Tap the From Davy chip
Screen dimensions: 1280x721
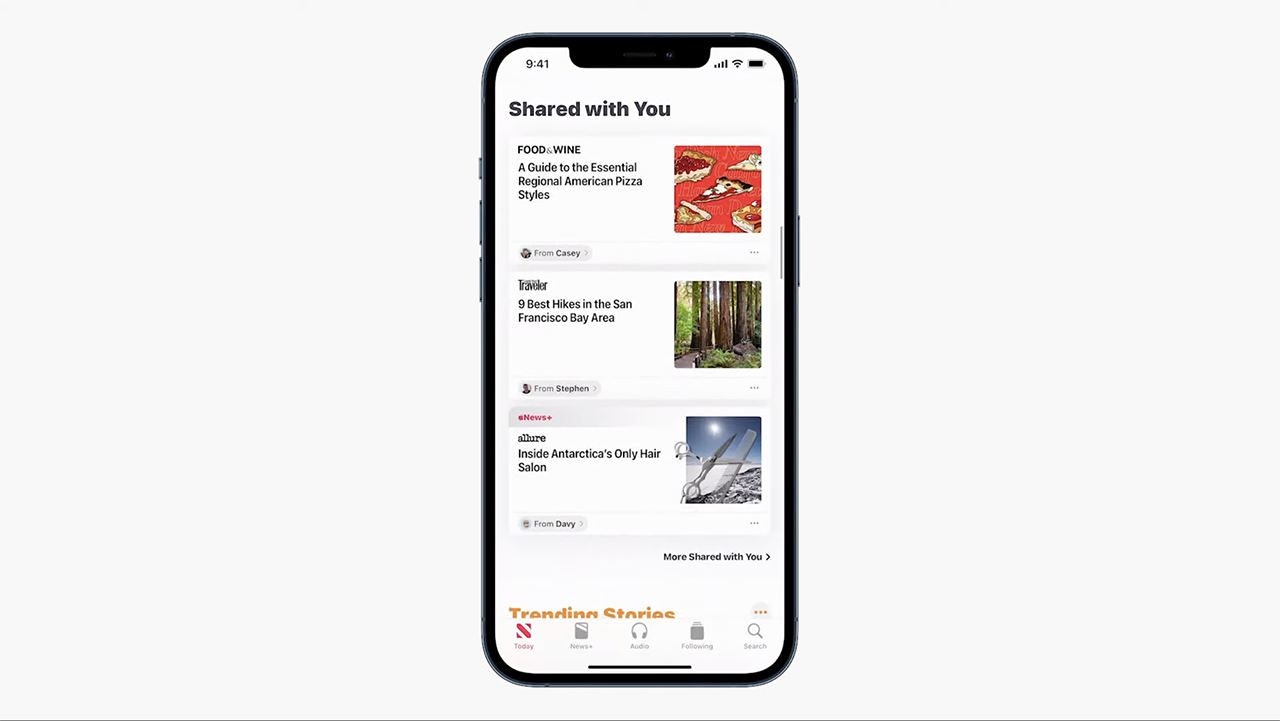click(x=552, y=523)
